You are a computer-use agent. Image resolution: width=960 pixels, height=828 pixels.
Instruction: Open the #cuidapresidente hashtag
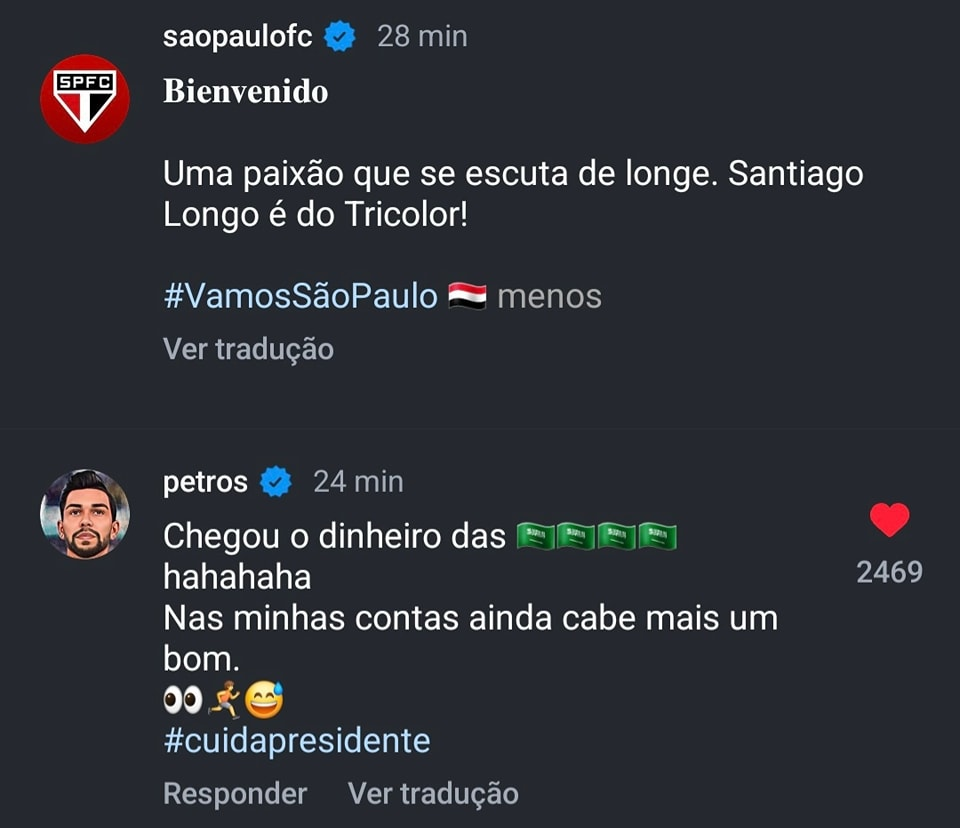tap(296, 741)
